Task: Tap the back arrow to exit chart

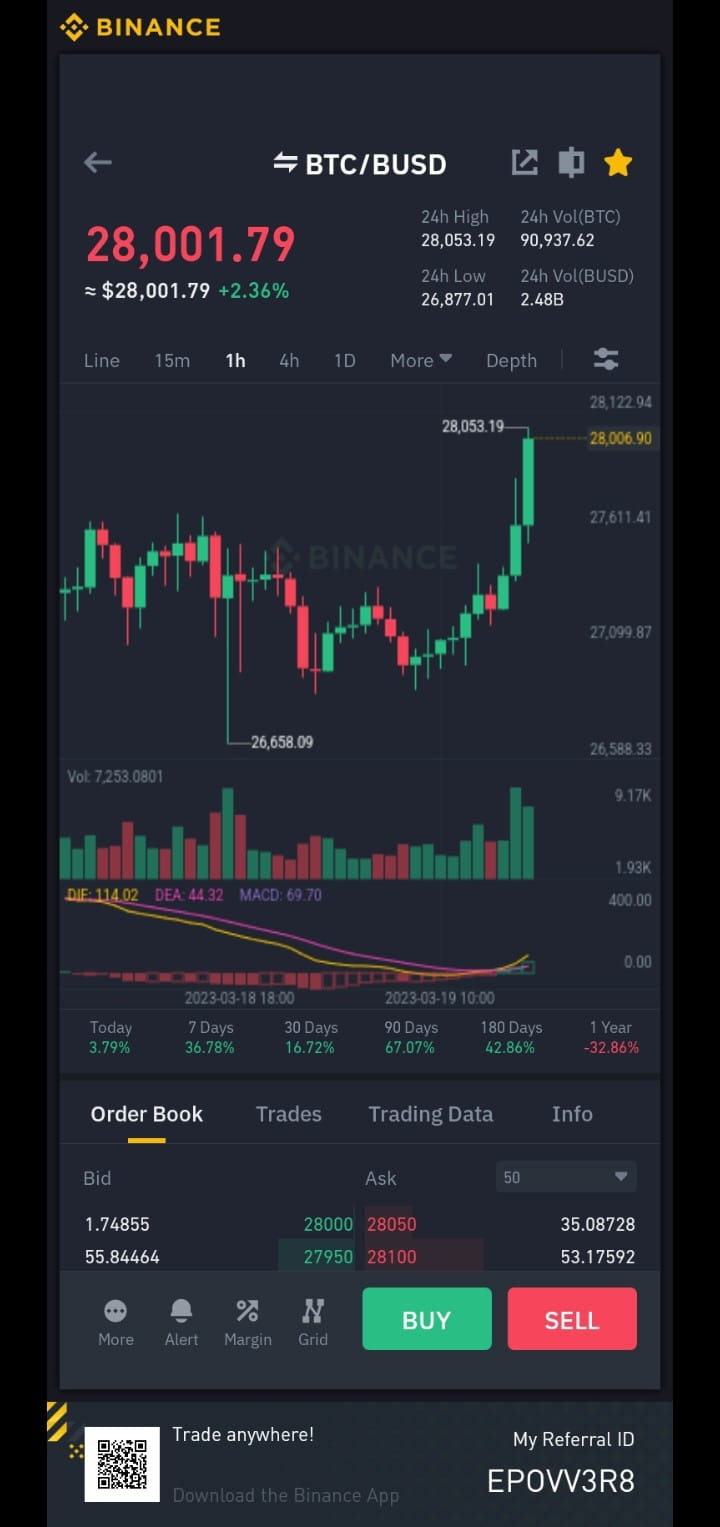Action: click(97, 162)
